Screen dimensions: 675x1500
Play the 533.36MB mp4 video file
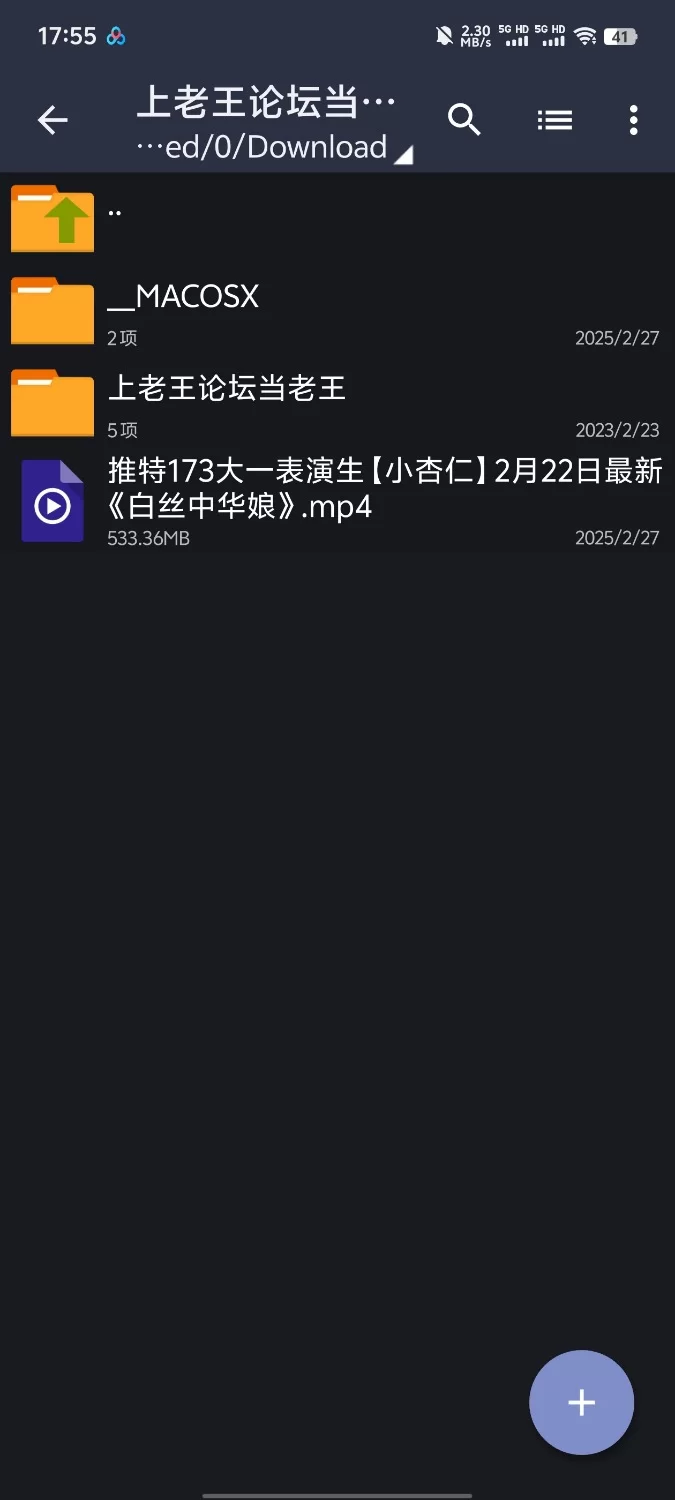pos(337,500)
